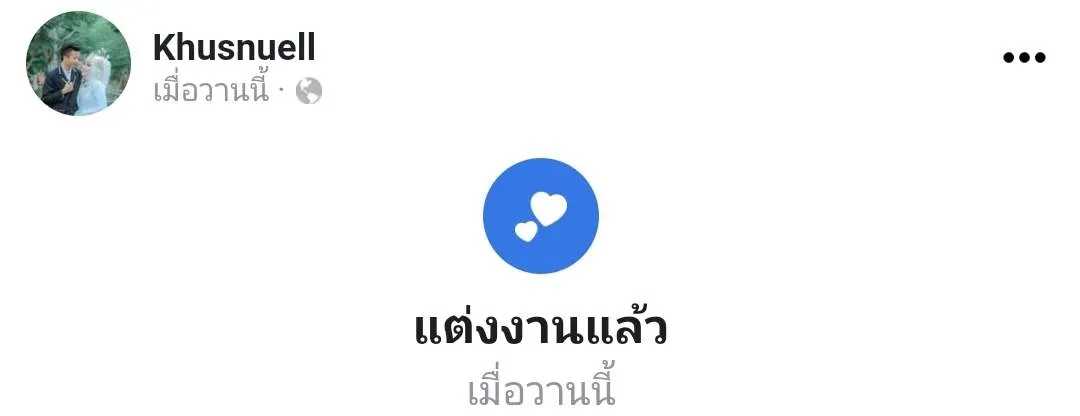The image size is (1080, 416).
Task: Tap the Khusnuell name link
Action: click(x=234, y=46)
